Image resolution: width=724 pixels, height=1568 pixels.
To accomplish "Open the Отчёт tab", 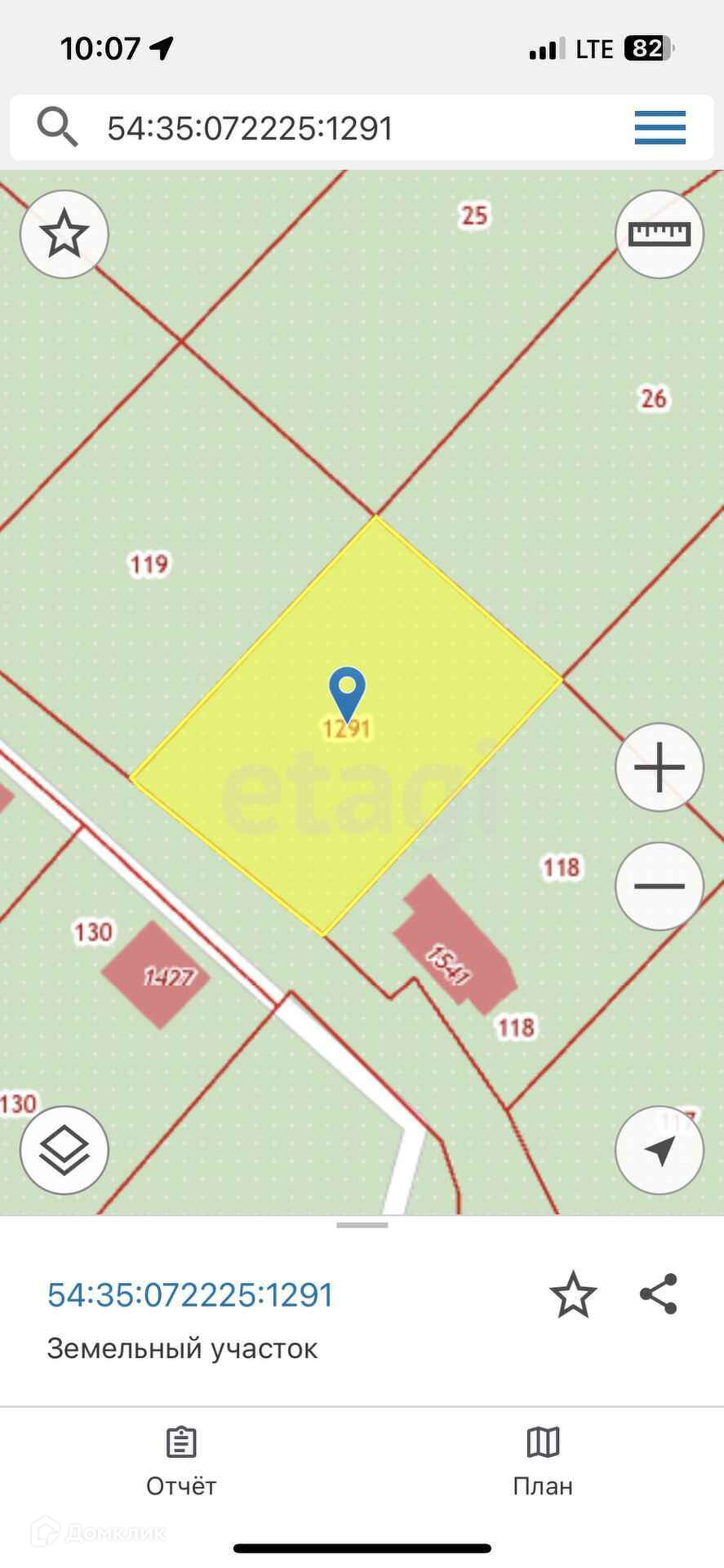I will point(181,1462).
